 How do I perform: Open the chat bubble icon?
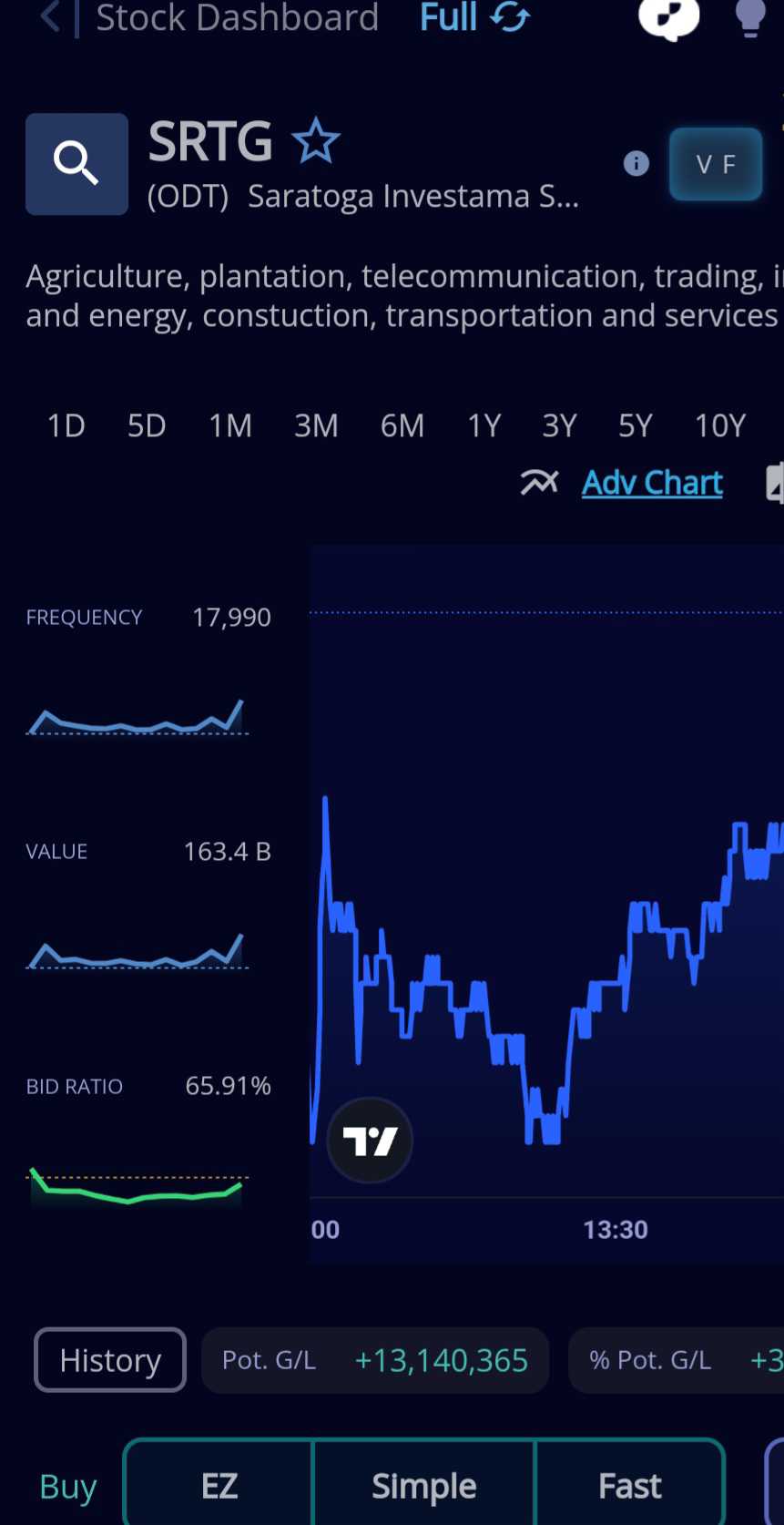click(669, 18)
